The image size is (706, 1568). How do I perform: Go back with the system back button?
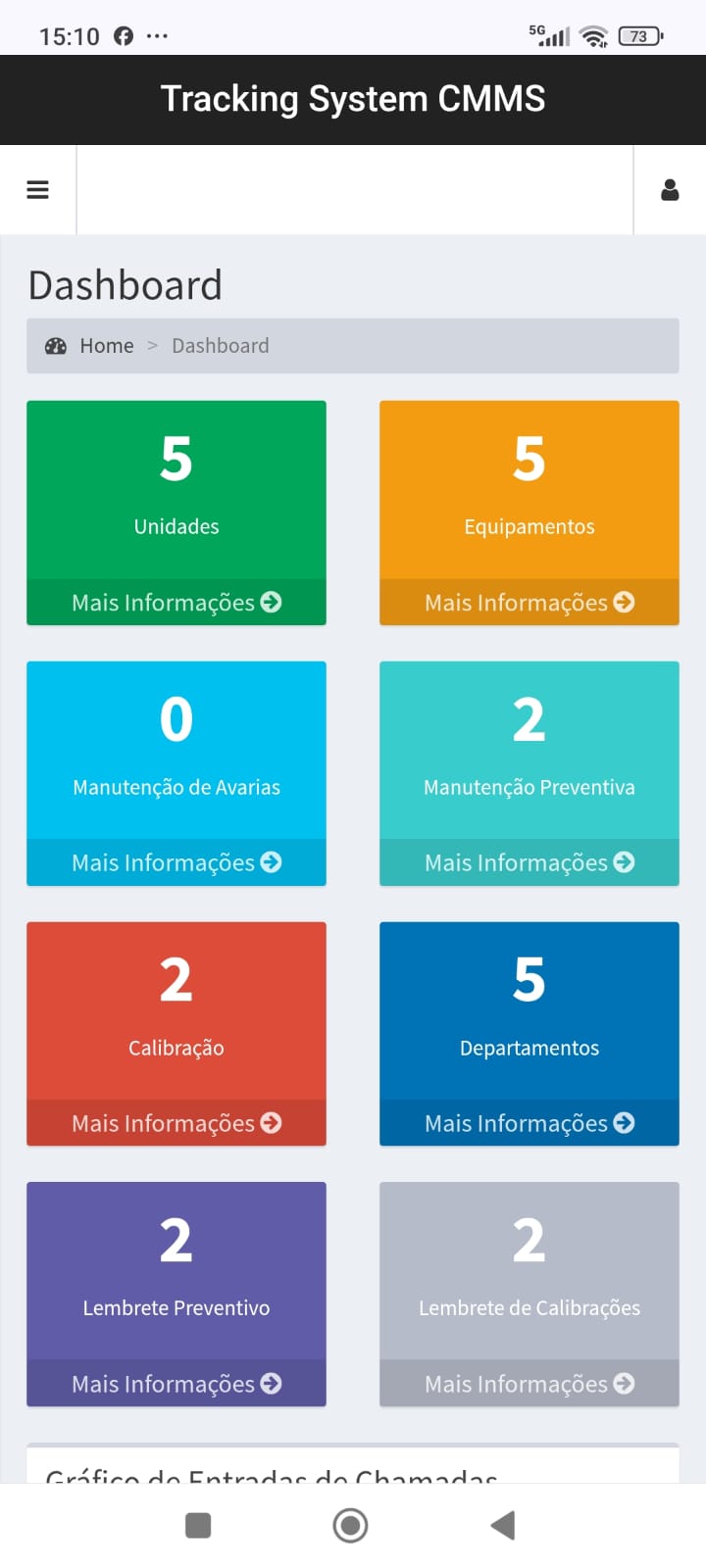503,1525
